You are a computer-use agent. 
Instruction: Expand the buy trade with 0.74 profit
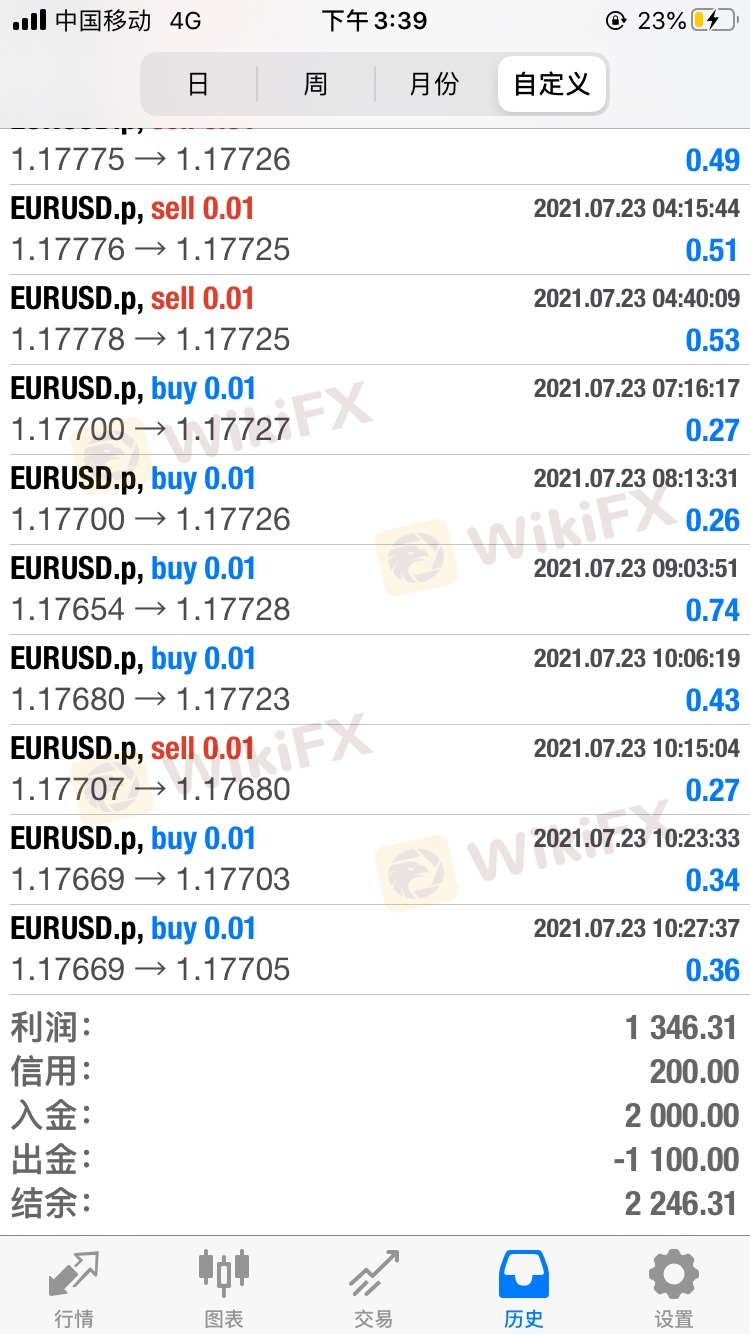click(375, 589)
